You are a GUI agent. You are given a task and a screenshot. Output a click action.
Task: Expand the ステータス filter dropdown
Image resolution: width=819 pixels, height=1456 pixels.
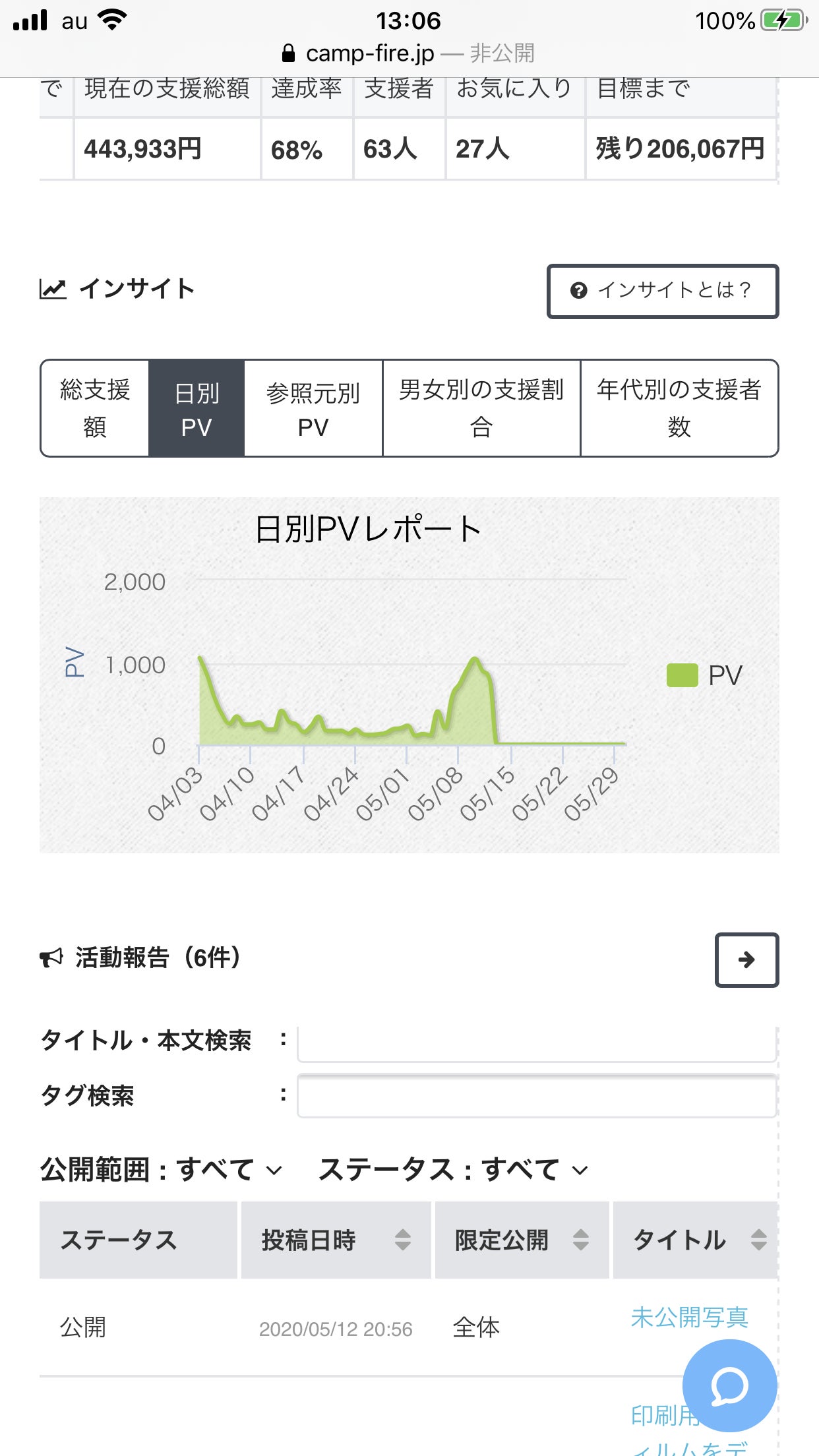[x=454, y=1170]
